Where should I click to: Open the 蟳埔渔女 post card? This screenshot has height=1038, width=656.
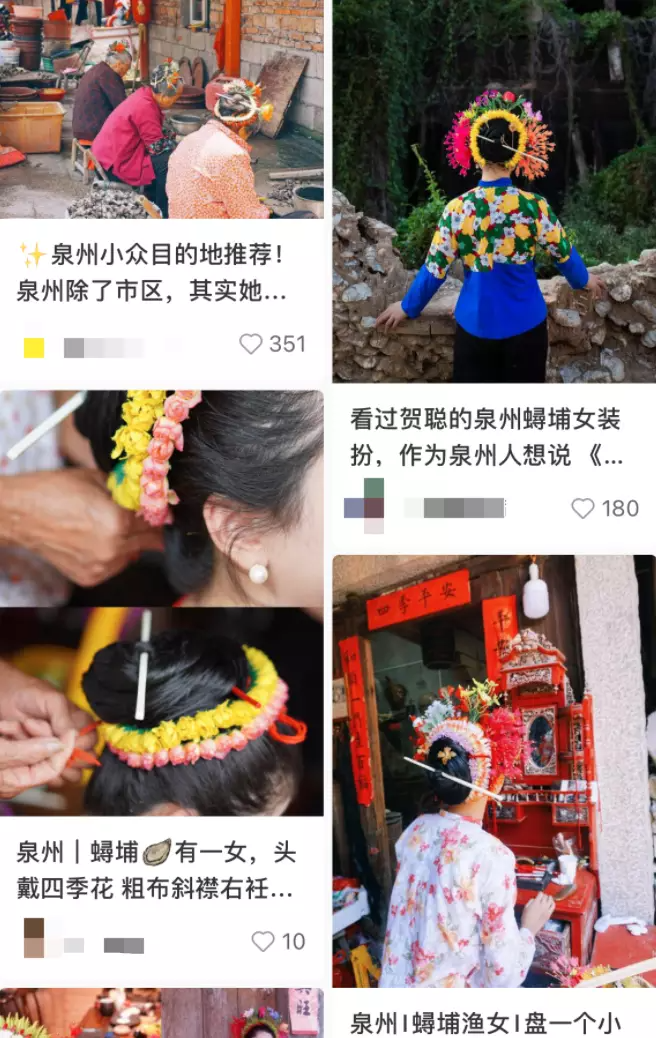(x=494, y=770)
